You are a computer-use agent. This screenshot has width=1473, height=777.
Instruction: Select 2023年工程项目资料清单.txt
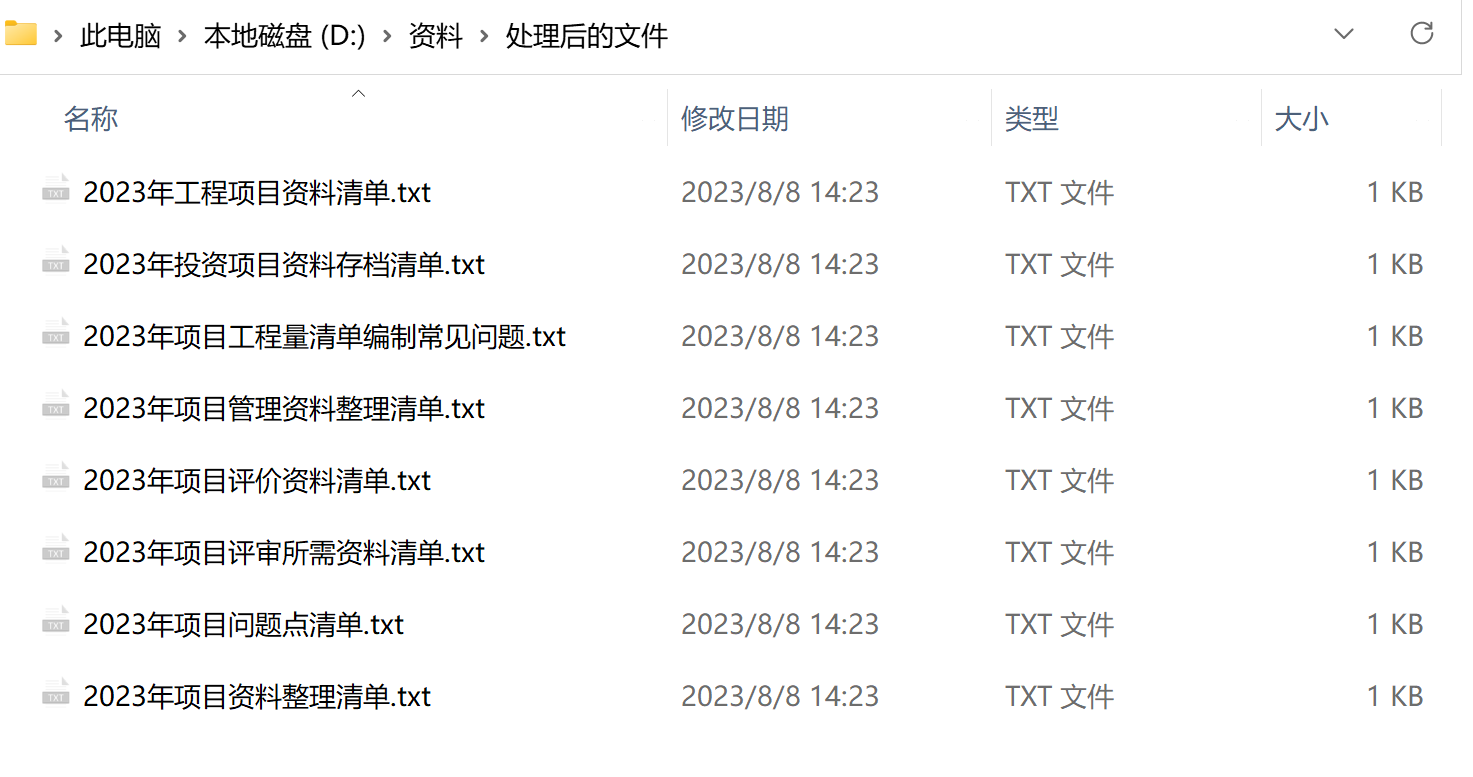click(256, 192)
